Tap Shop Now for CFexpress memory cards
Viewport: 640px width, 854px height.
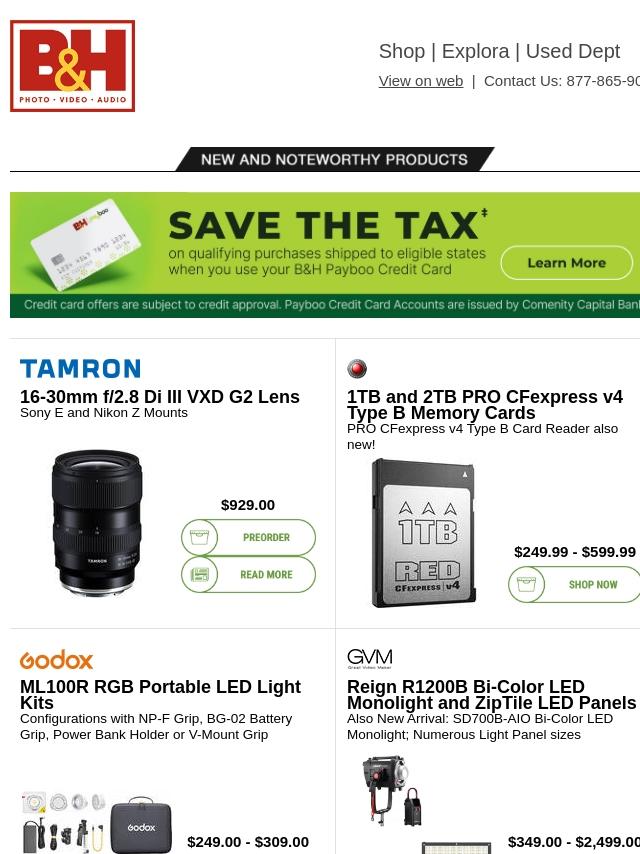pos(574,585)
